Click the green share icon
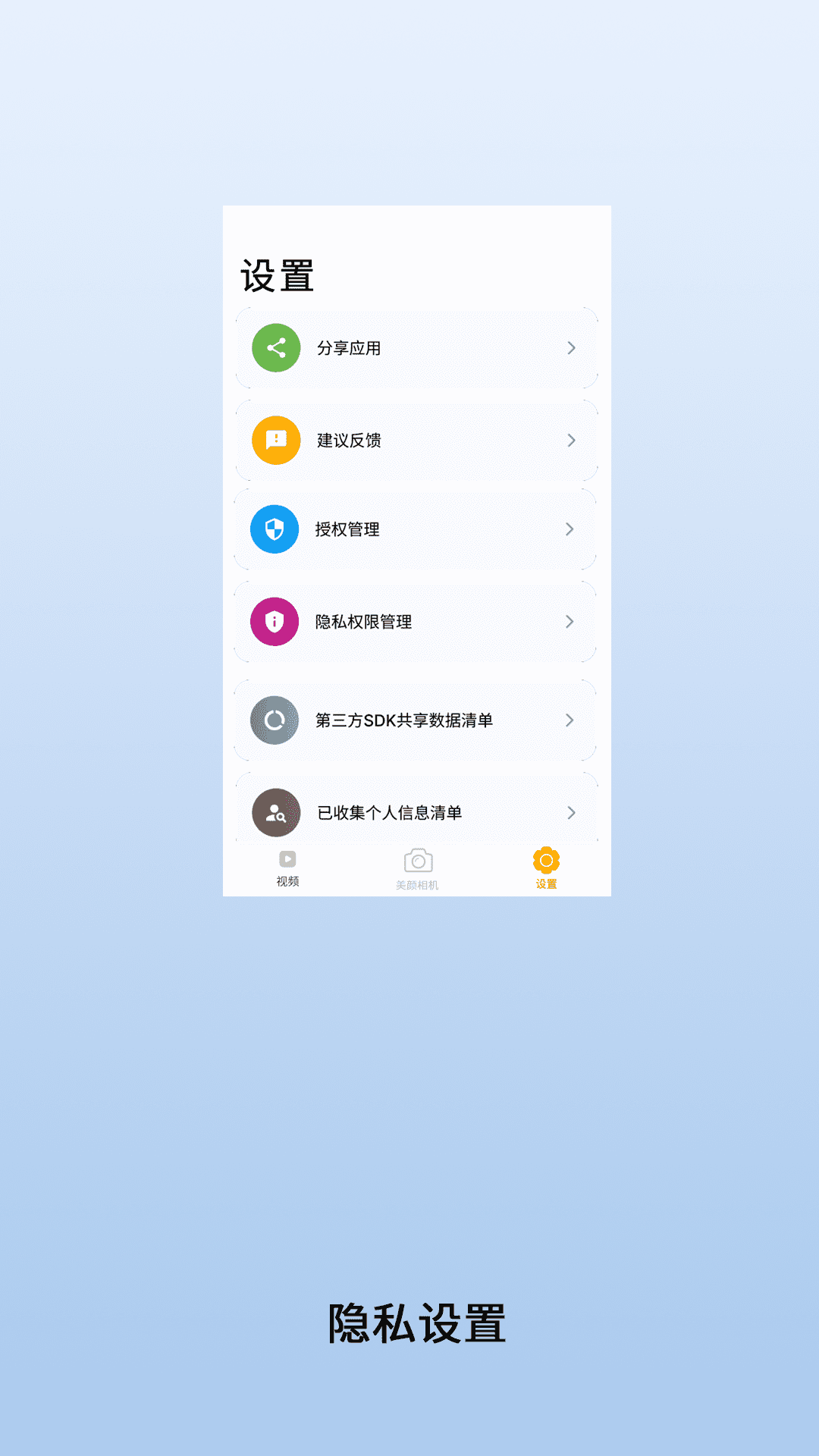Screen dimensions: 819x1456 click(275, 348)
